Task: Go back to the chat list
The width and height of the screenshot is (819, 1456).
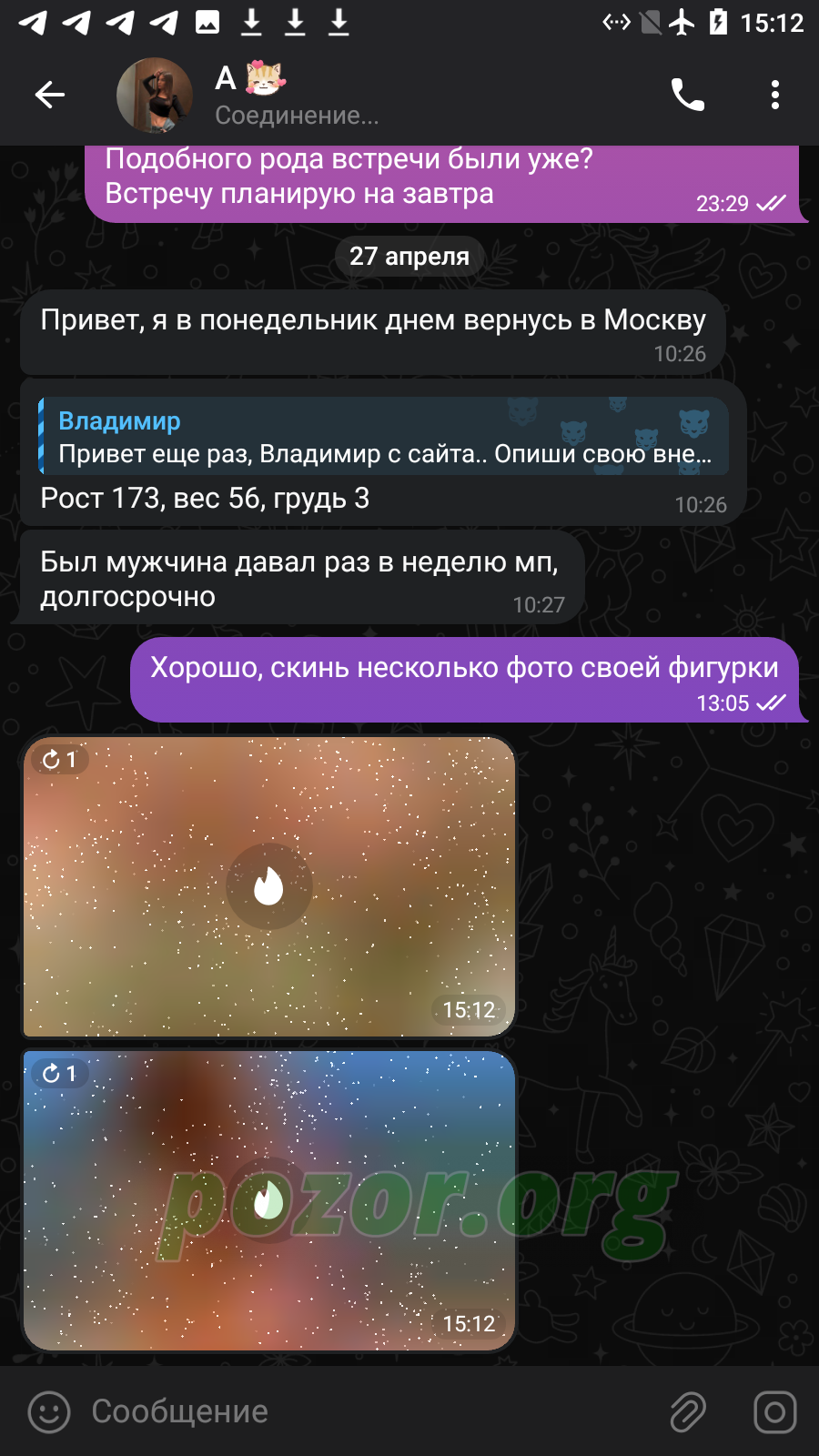Action: [49, 95]
